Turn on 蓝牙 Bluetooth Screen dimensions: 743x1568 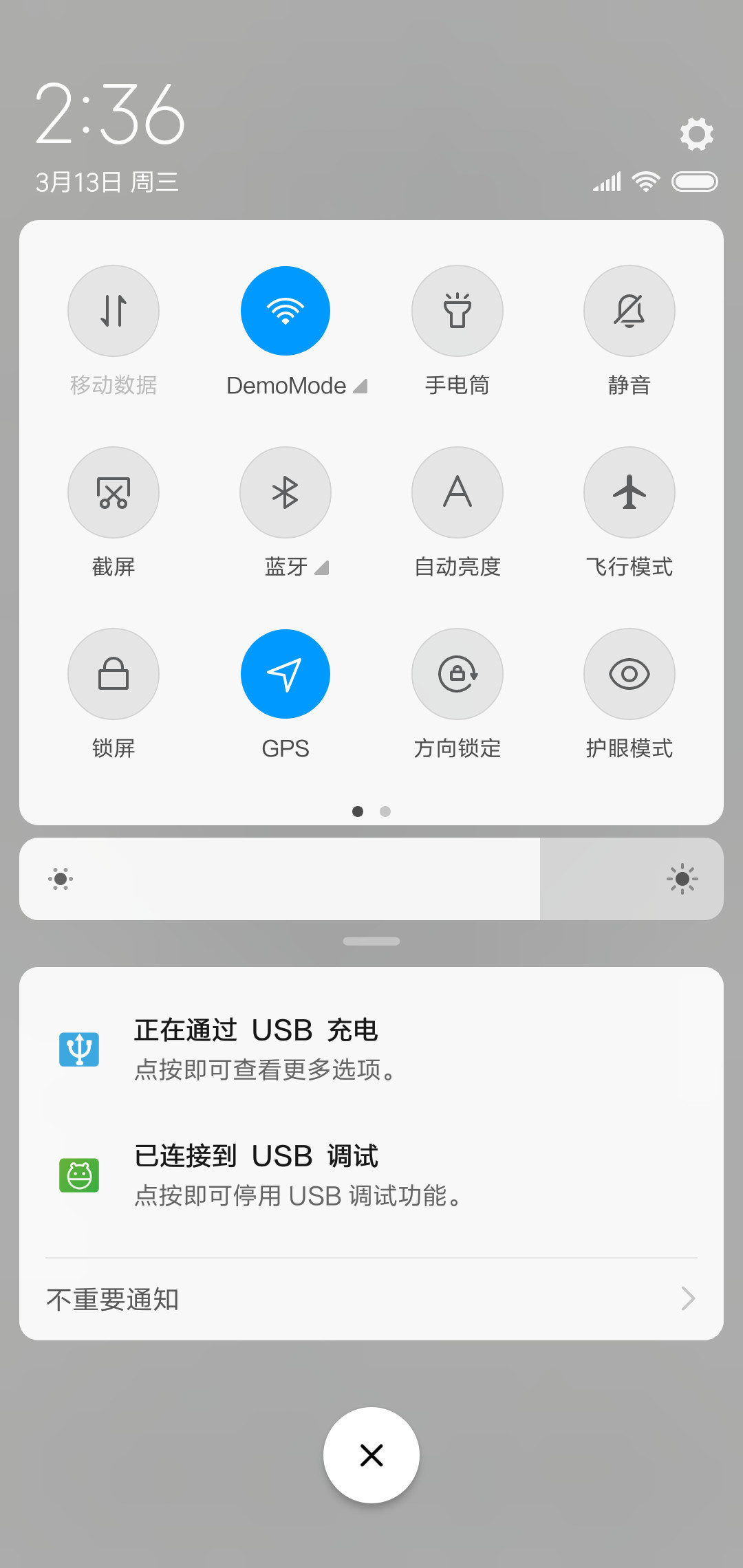pyautogui.click(x=286, y=492)
